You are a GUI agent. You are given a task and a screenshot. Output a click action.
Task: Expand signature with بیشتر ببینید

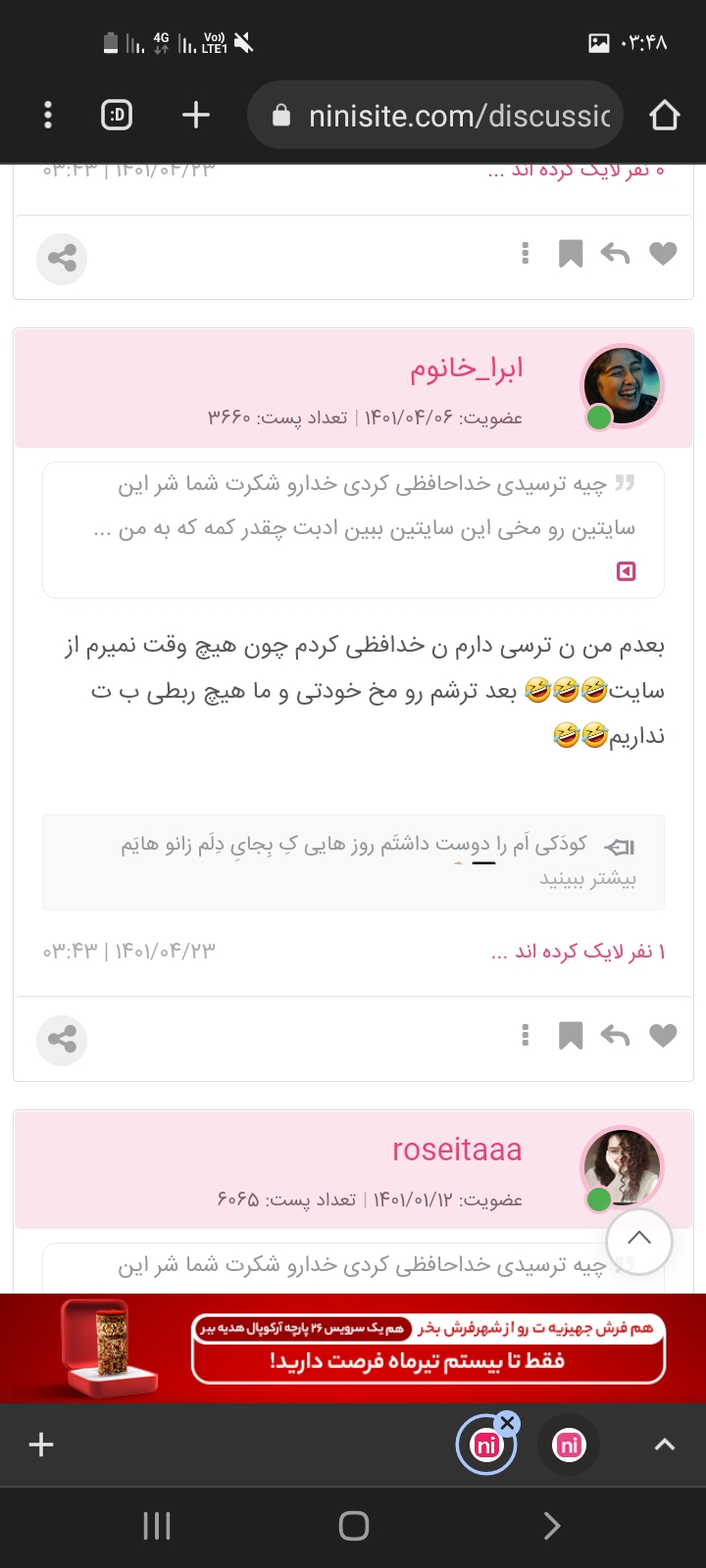(x=587, y=878)
